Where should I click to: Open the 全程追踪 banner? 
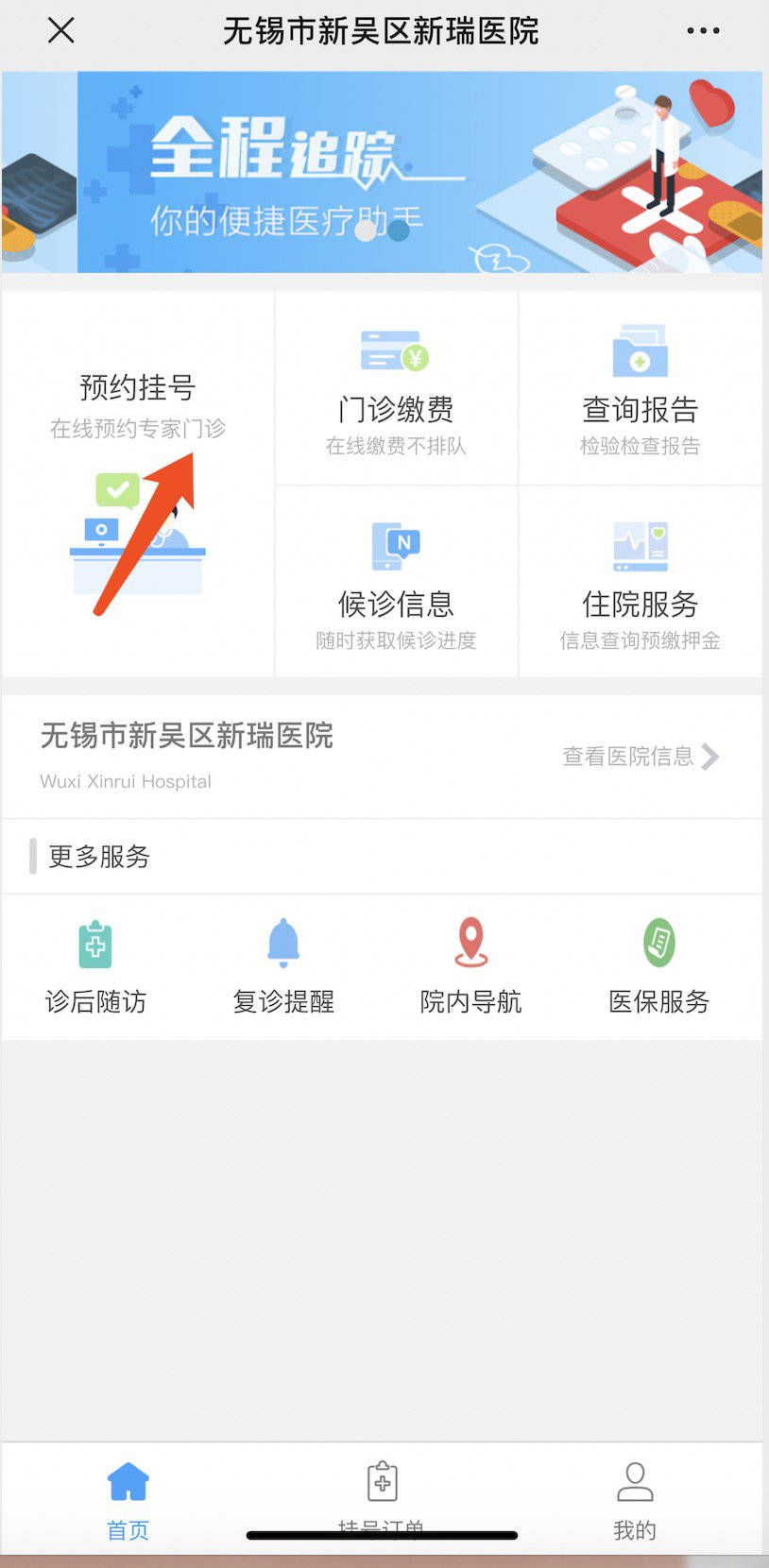(x=382, y=172)
